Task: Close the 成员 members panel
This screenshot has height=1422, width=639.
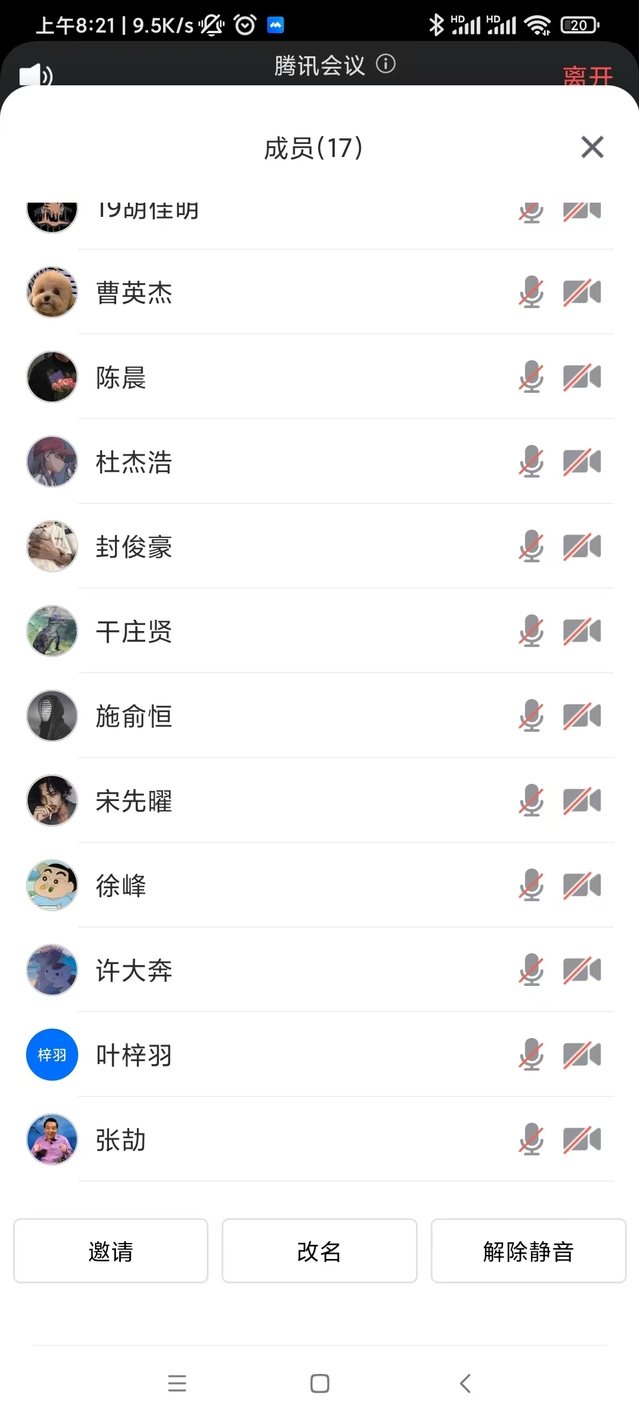Action: coord(592,148)
